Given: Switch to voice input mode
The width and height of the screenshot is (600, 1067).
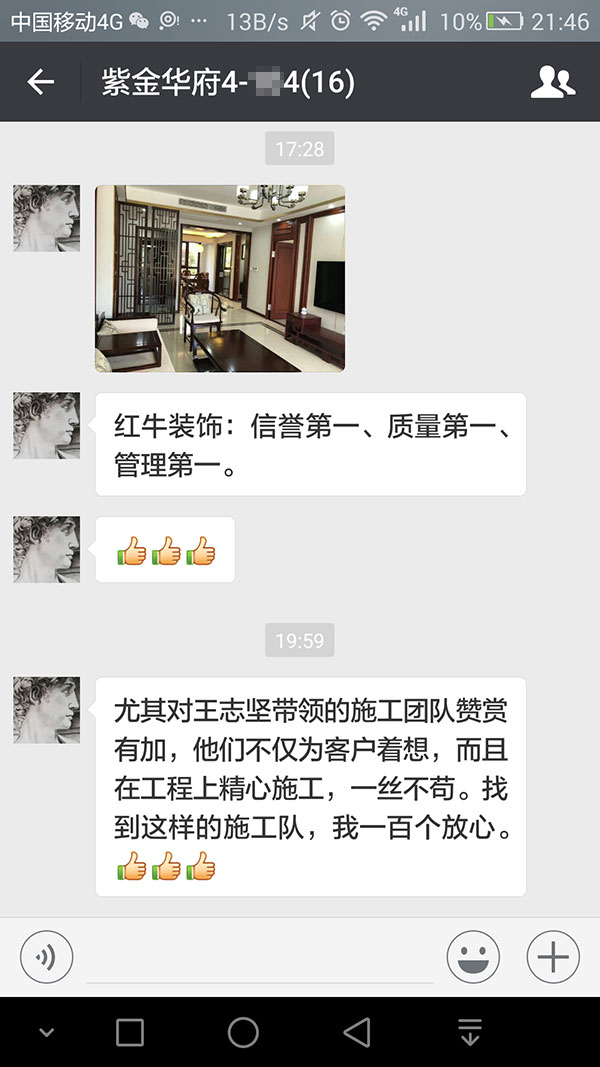Looking at the screenshot, I should click(x=46, y=958).
